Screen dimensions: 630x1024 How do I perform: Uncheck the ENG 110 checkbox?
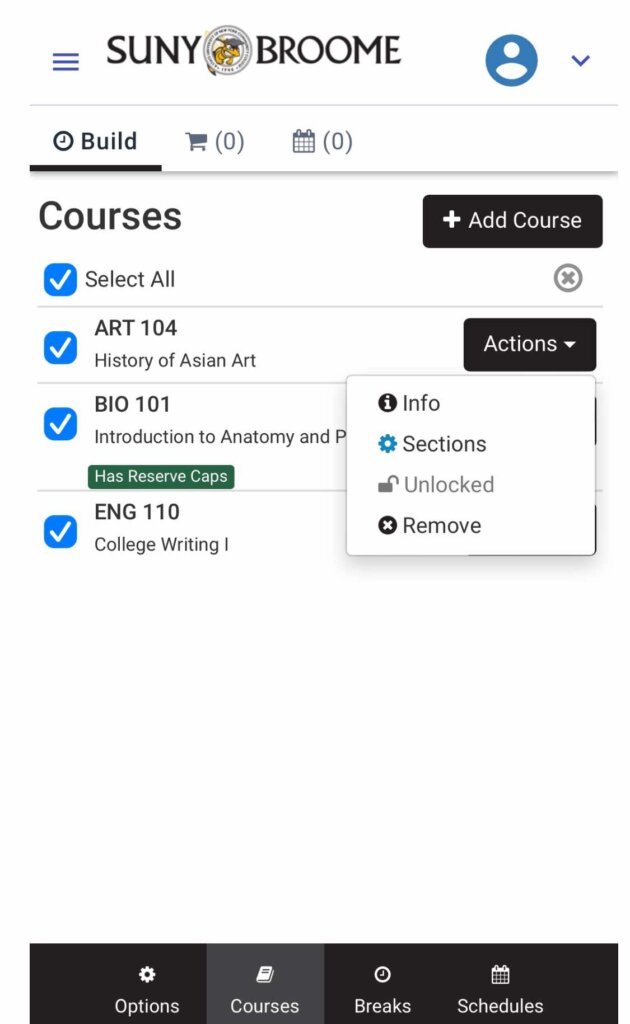tap(60, 532)
